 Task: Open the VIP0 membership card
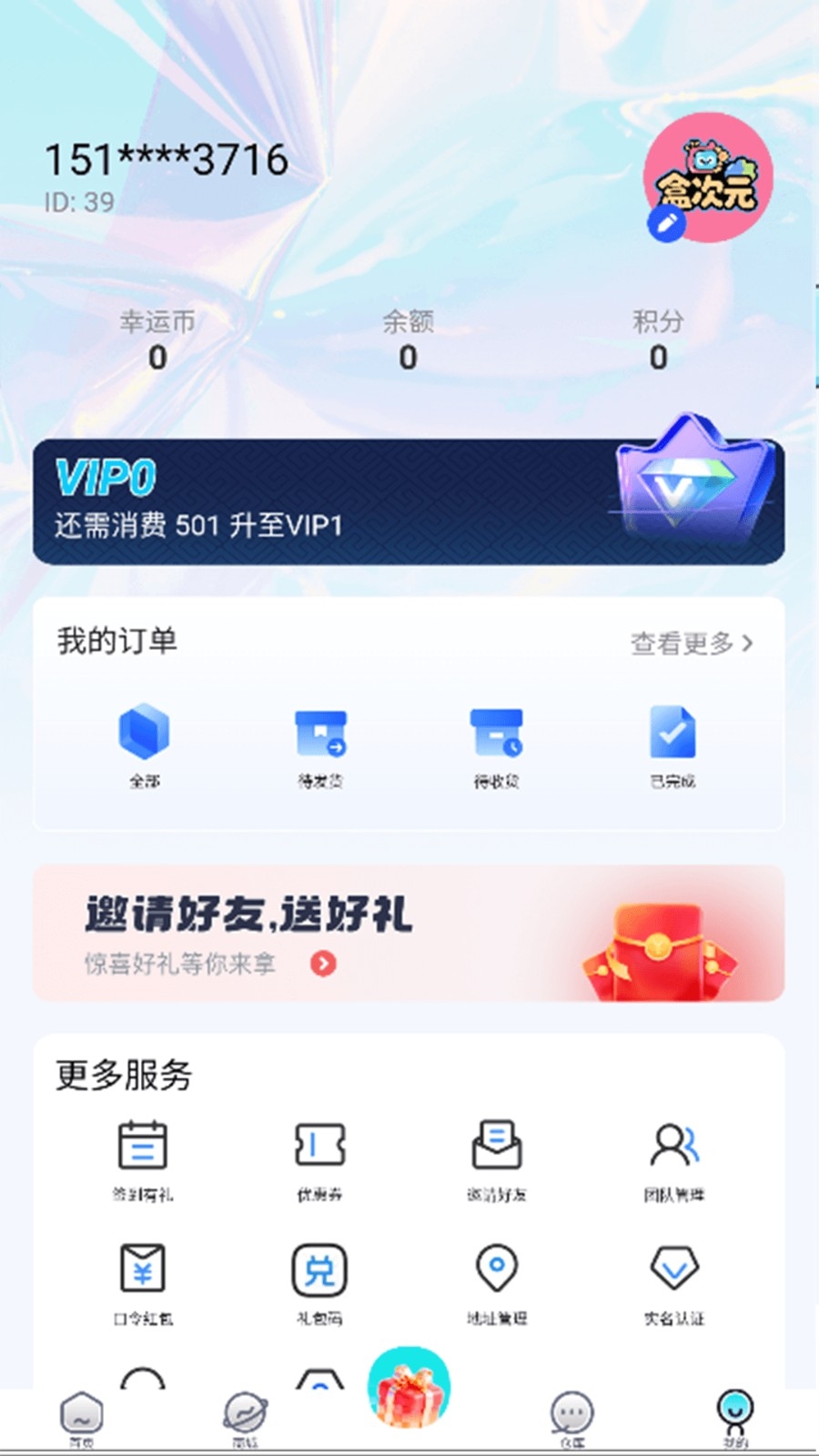409,501
